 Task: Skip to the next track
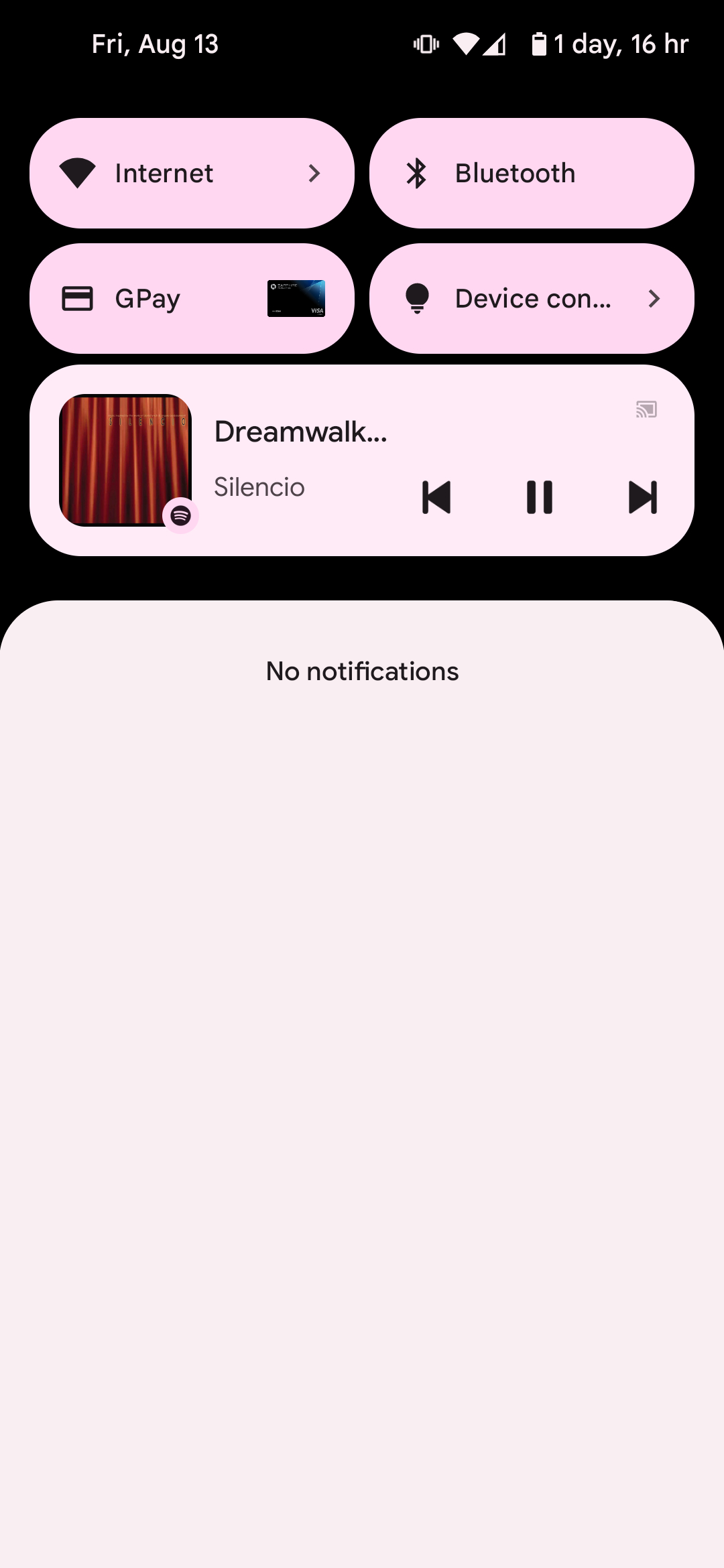[x=642, y=497]
